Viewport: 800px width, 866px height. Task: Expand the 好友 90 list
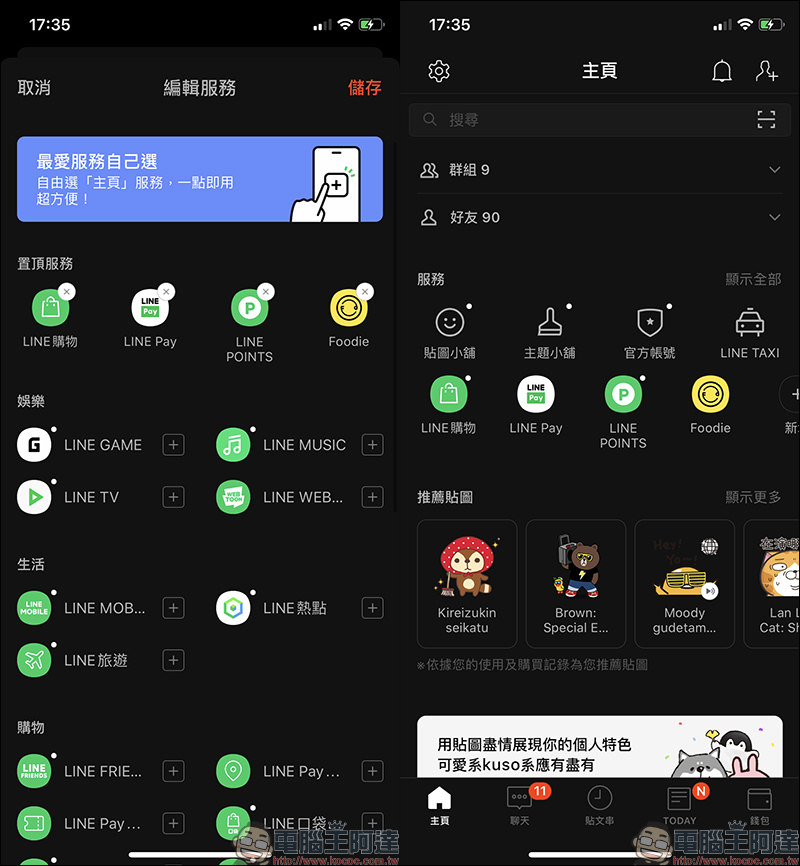pos(774,217)
